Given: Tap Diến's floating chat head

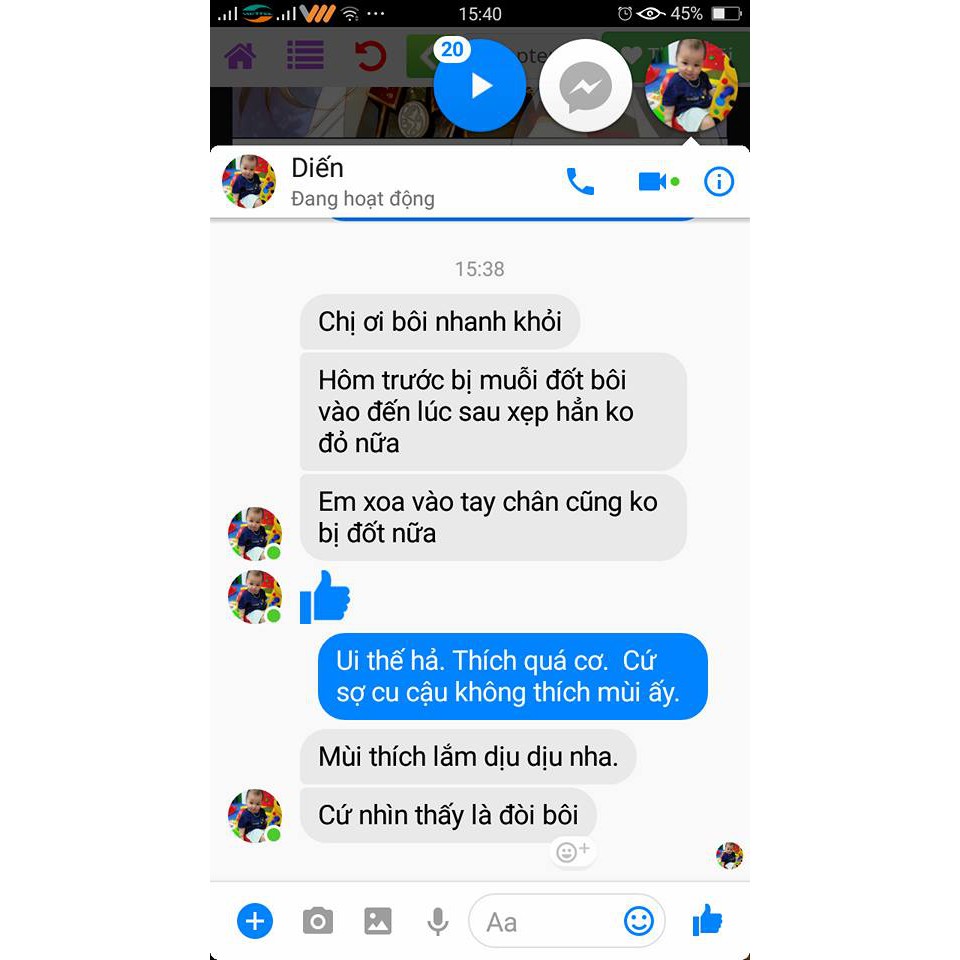Looking at the screenshot, I should (690, 86).
